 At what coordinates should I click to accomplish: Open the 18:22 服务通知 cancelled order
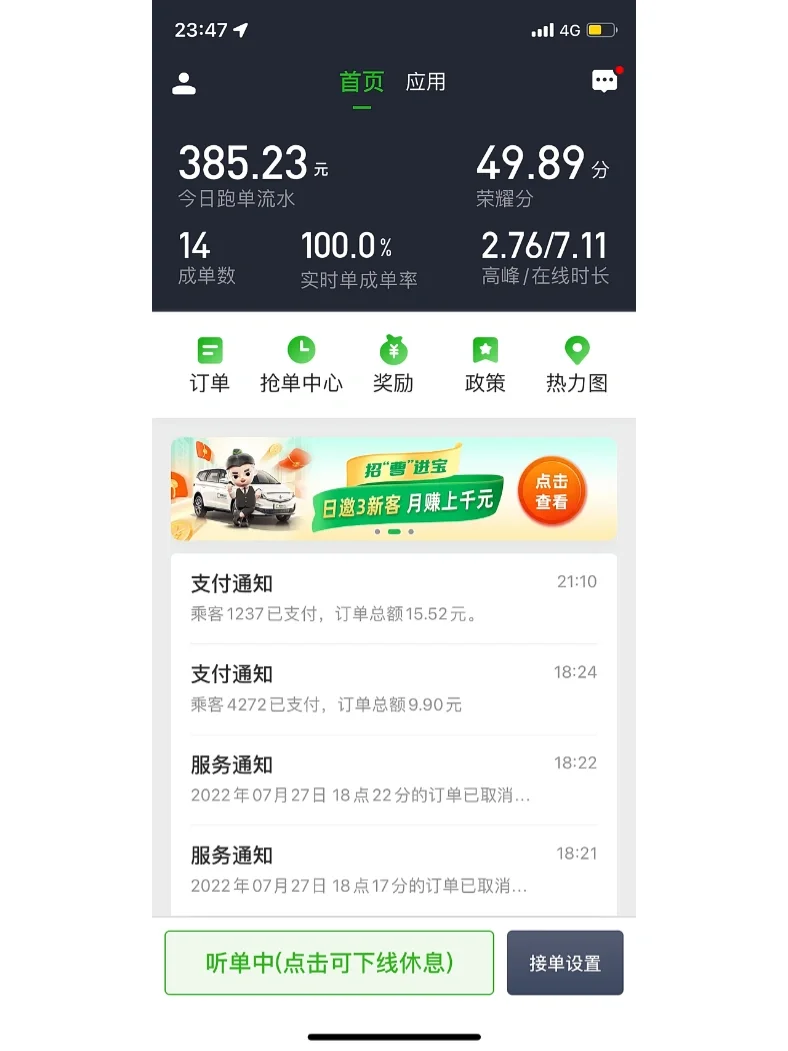pos(393,780)
